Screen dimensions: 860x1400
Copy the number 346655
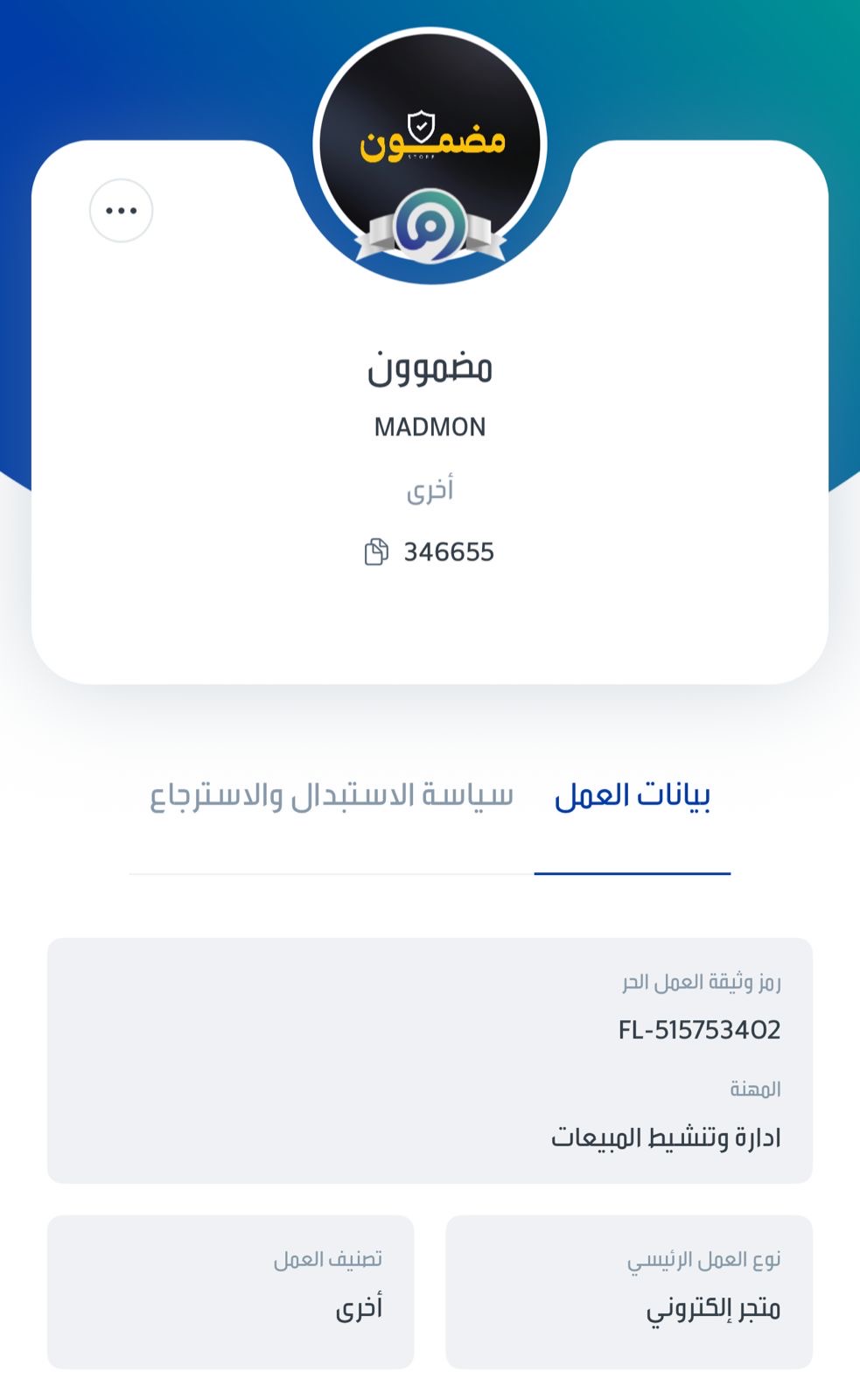[376, 552]
